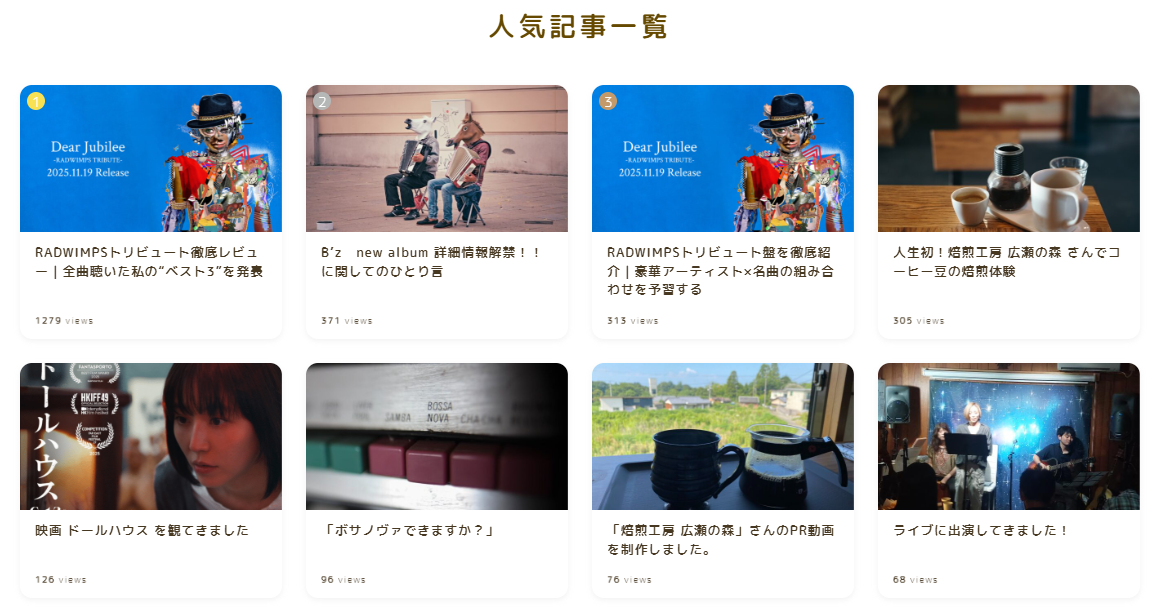Open the ライブに出演してきました article
The image size is (1165, 612).
[981, 530]
